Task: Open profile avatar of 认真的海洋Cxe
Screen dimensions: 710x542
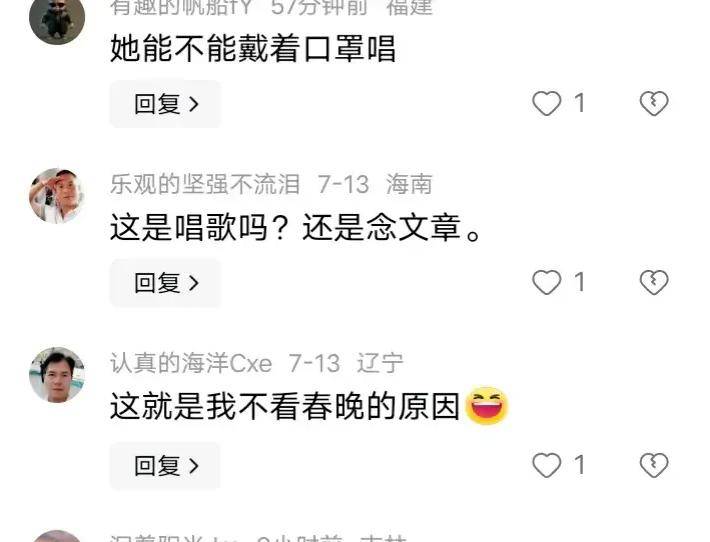Action: tap(56, 375)
